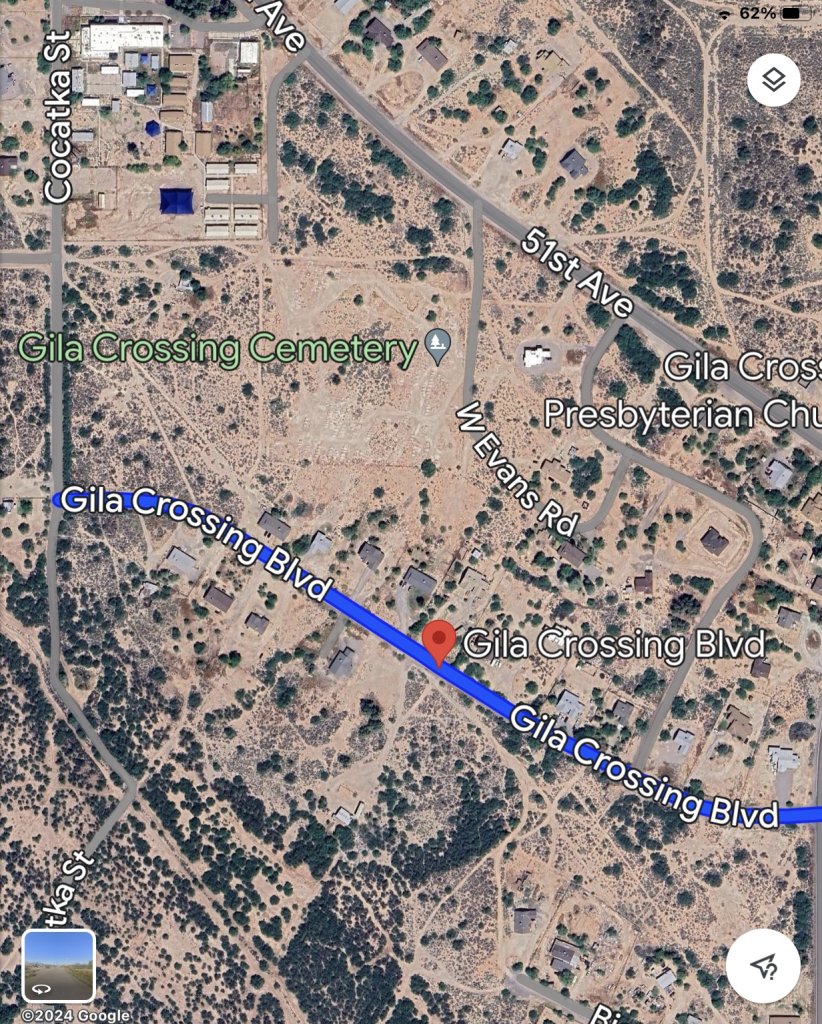Open the Street View thumbnail
This screenshot has width=822, height=1024.
59,966
